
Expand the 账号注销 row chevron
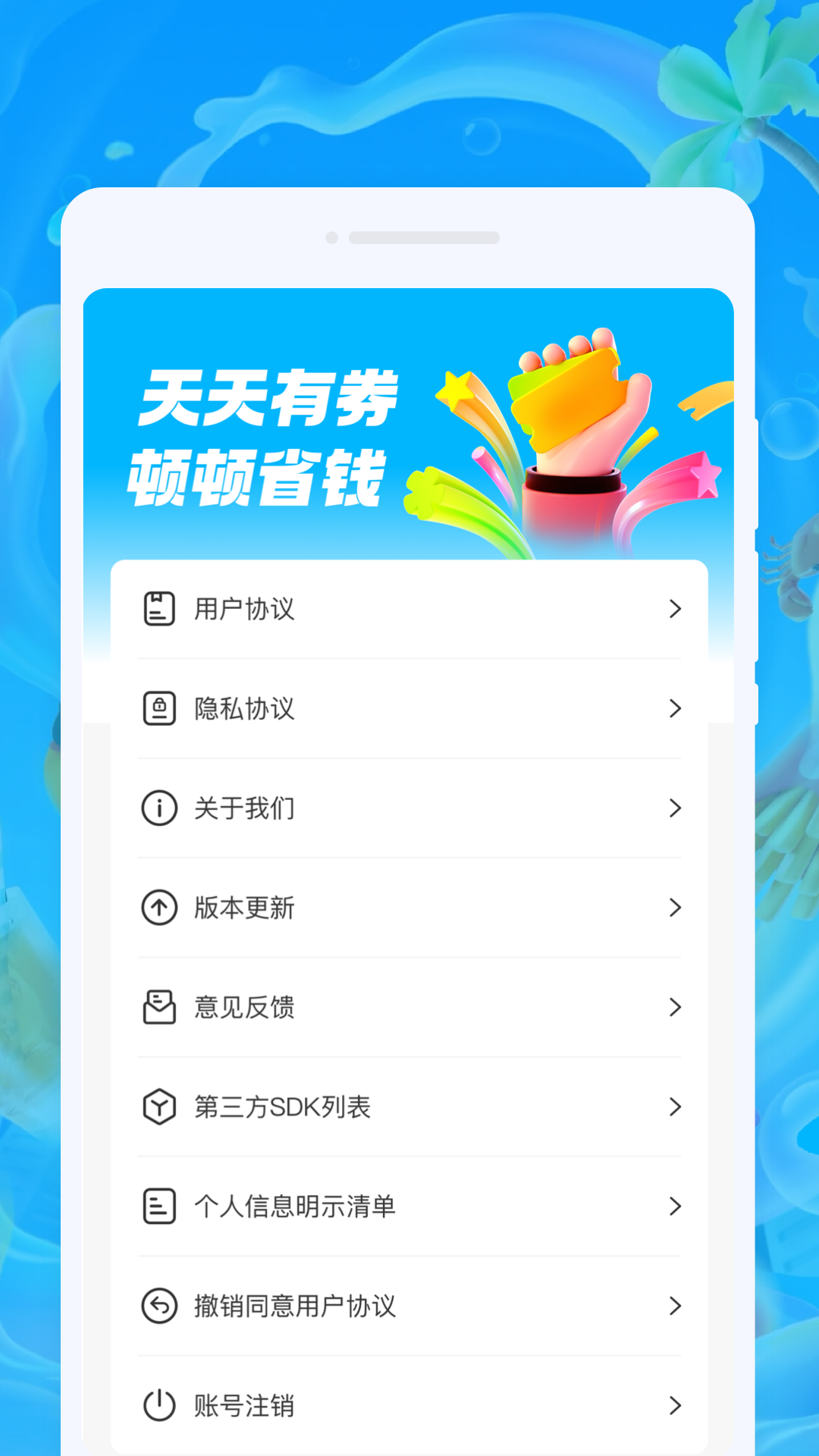pos(675,1405)
